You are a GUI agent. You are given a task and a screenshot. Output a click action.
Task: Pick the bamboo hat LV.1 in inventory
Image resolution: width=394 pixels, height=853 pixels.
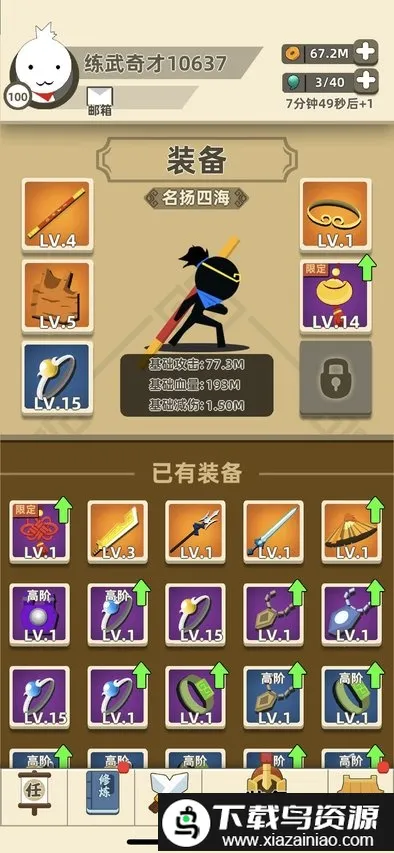(x=351, y=532)
